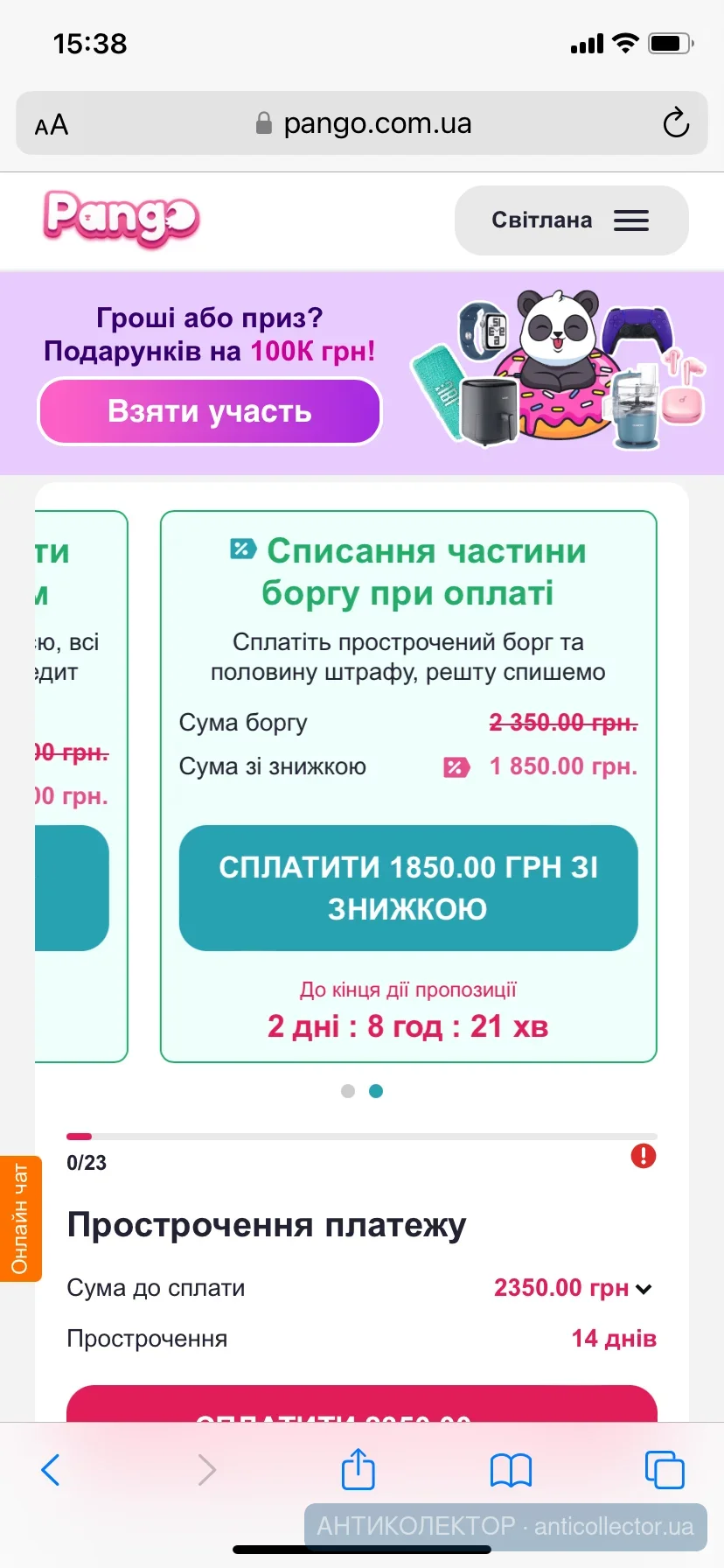Viewport: 724px width, 1568px height.
Task: Open the Онлайн чат side tab
Action: [x=19, y=1219]
